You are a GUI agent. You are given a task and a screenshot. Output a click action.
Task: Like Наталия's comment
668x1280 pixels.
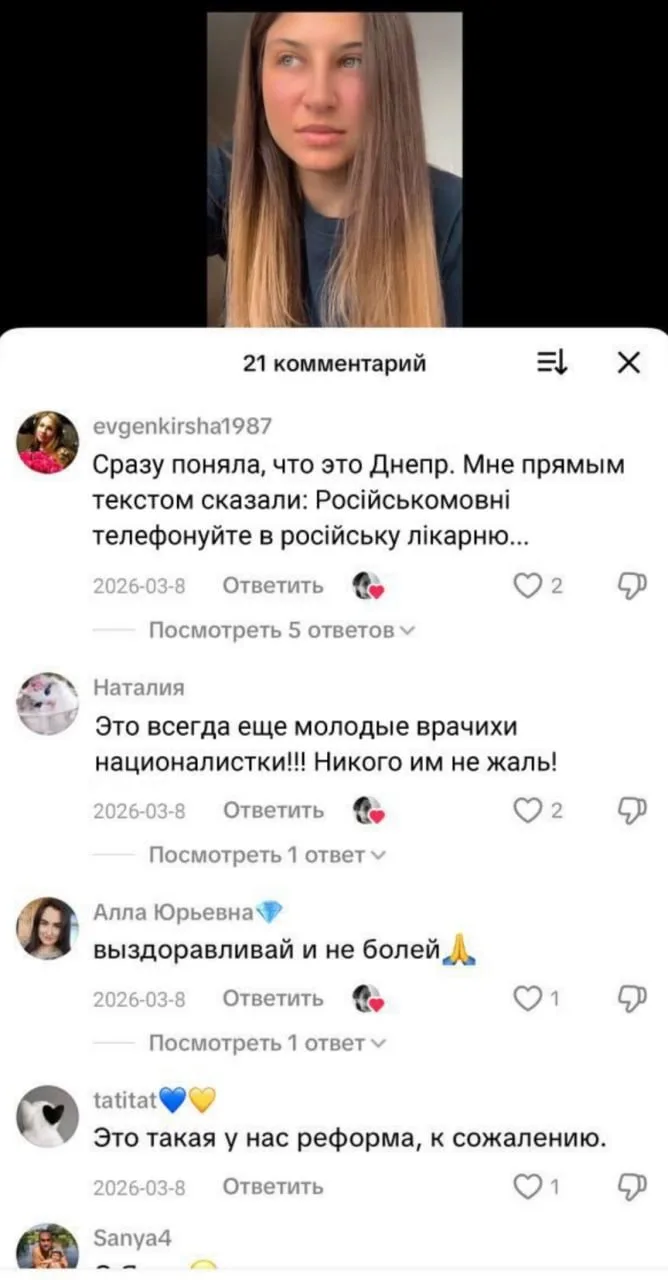click(x=527, y=810)
